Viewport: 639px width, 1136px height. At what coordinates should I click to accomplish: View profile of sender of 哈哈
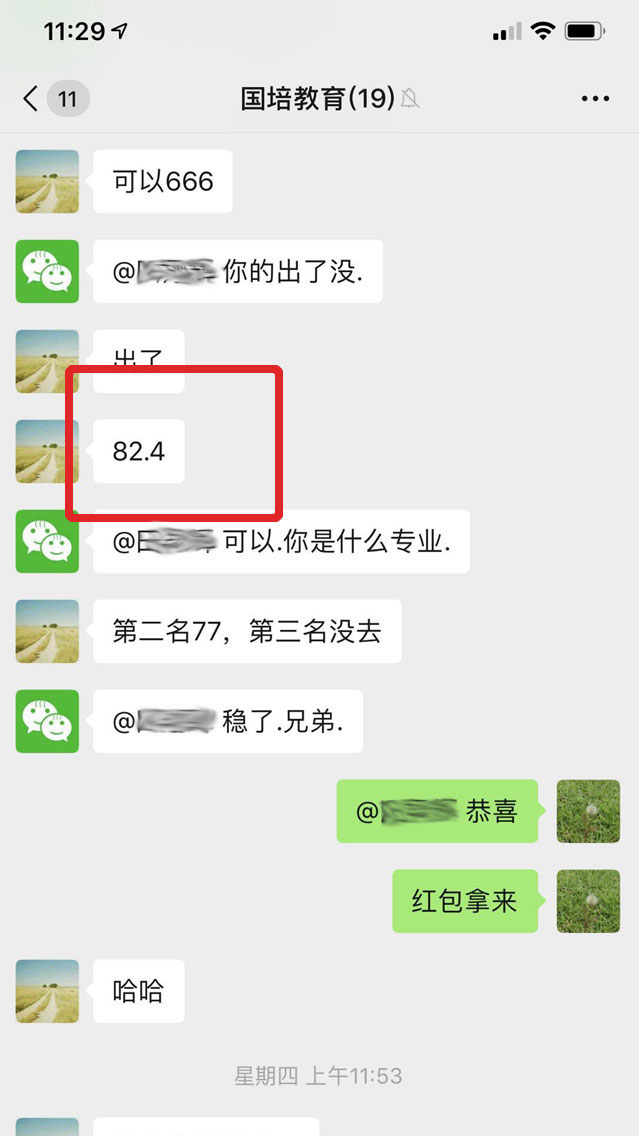click(x=47, y=991)
